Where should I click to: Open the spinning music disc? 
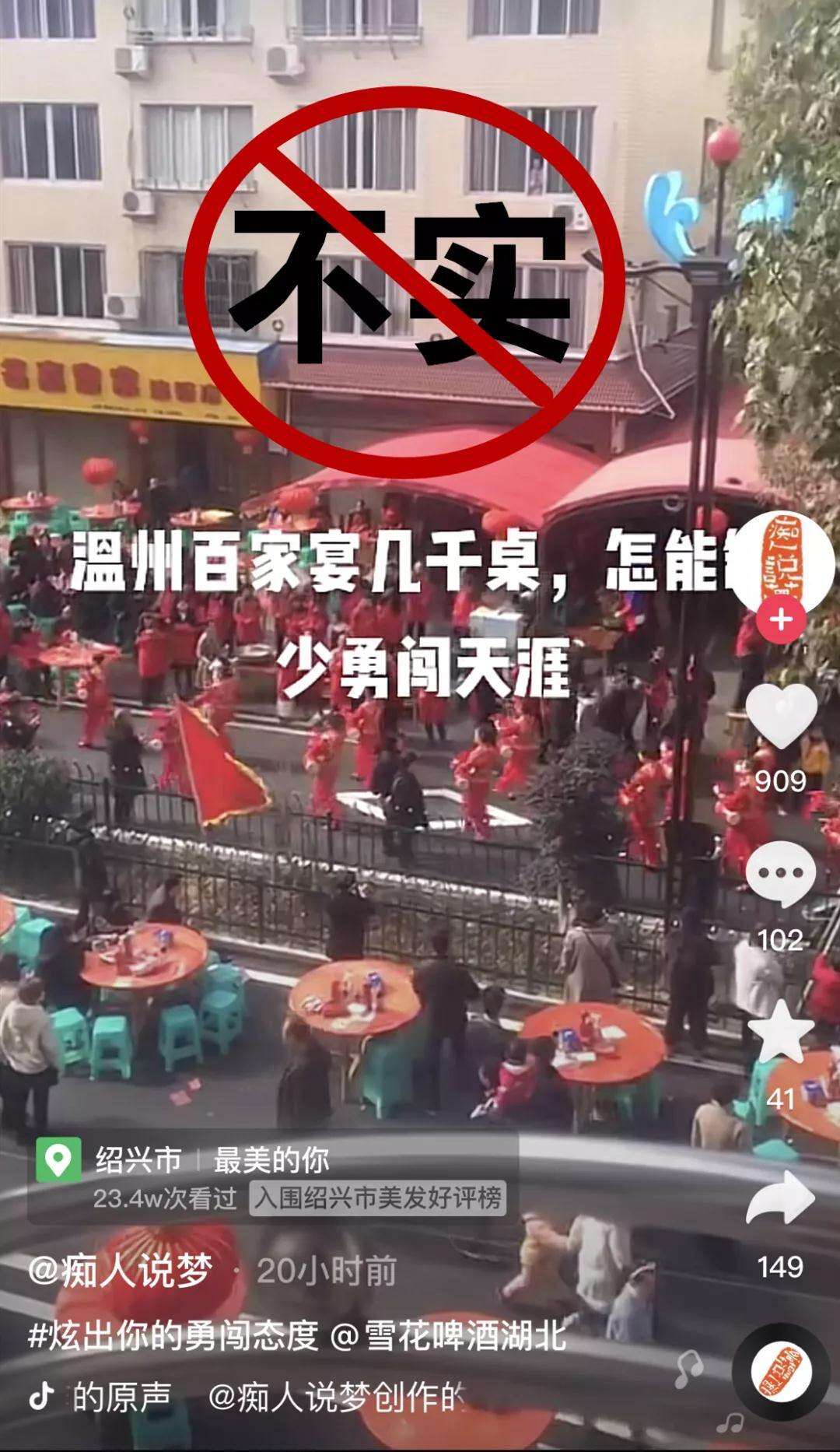click(780, 1372)
